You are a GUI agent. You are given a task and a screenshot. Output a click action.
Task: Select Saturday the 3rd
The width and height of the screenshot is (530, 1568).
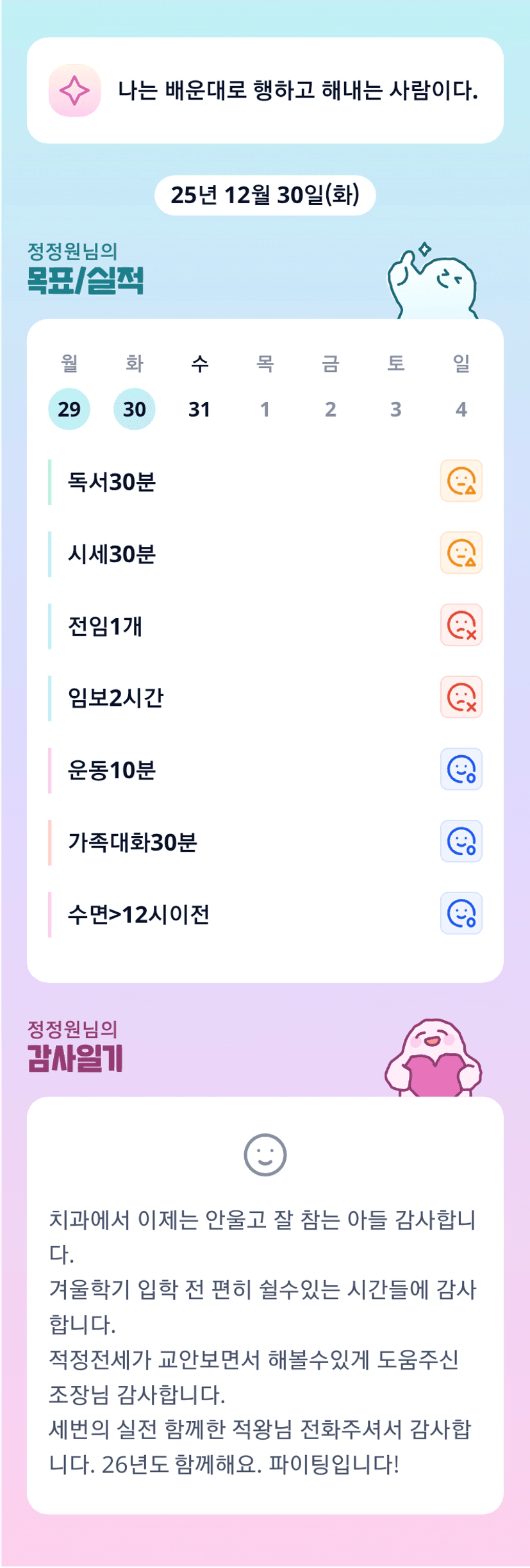coord(395,409)
